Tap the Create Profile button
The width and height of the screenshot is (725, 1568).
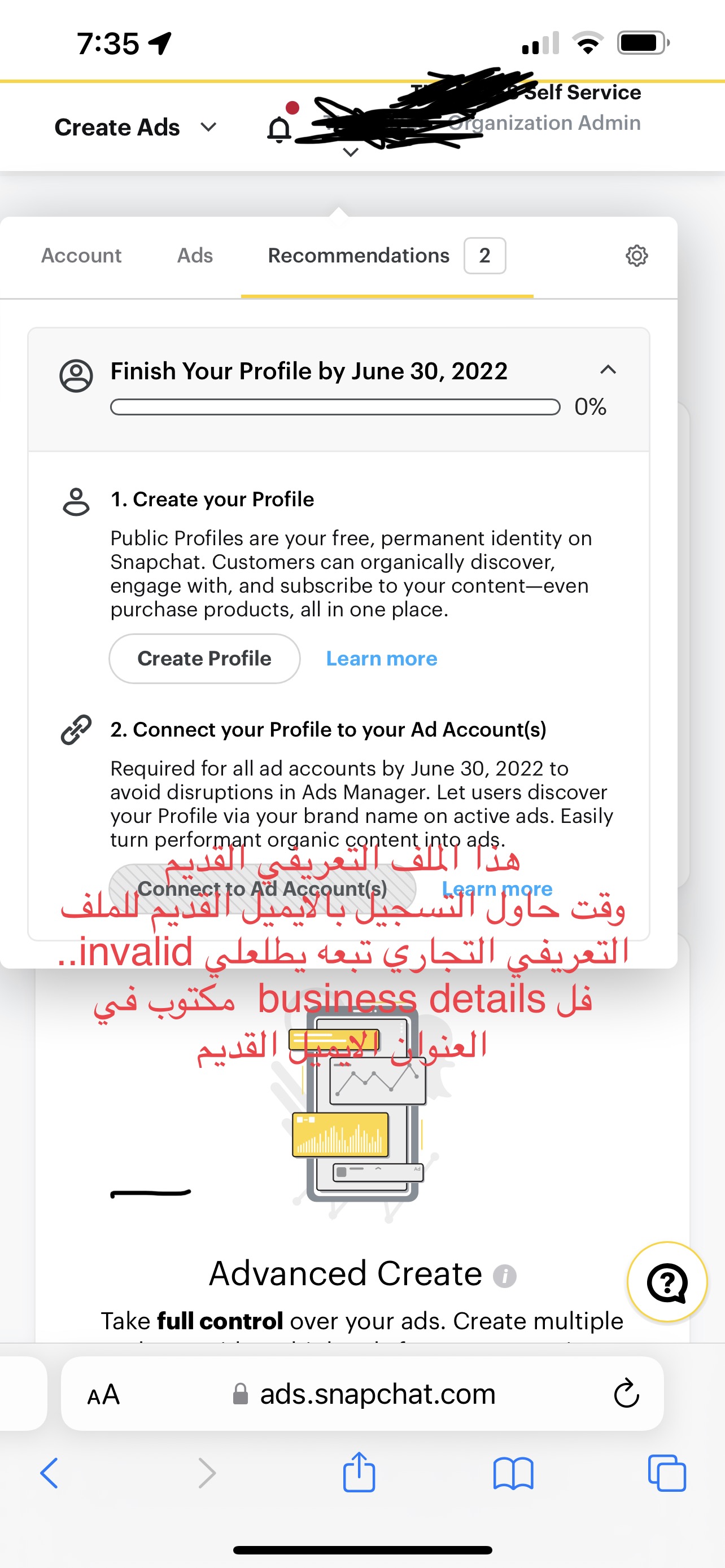pyautogui.click(x=204, y=659)
